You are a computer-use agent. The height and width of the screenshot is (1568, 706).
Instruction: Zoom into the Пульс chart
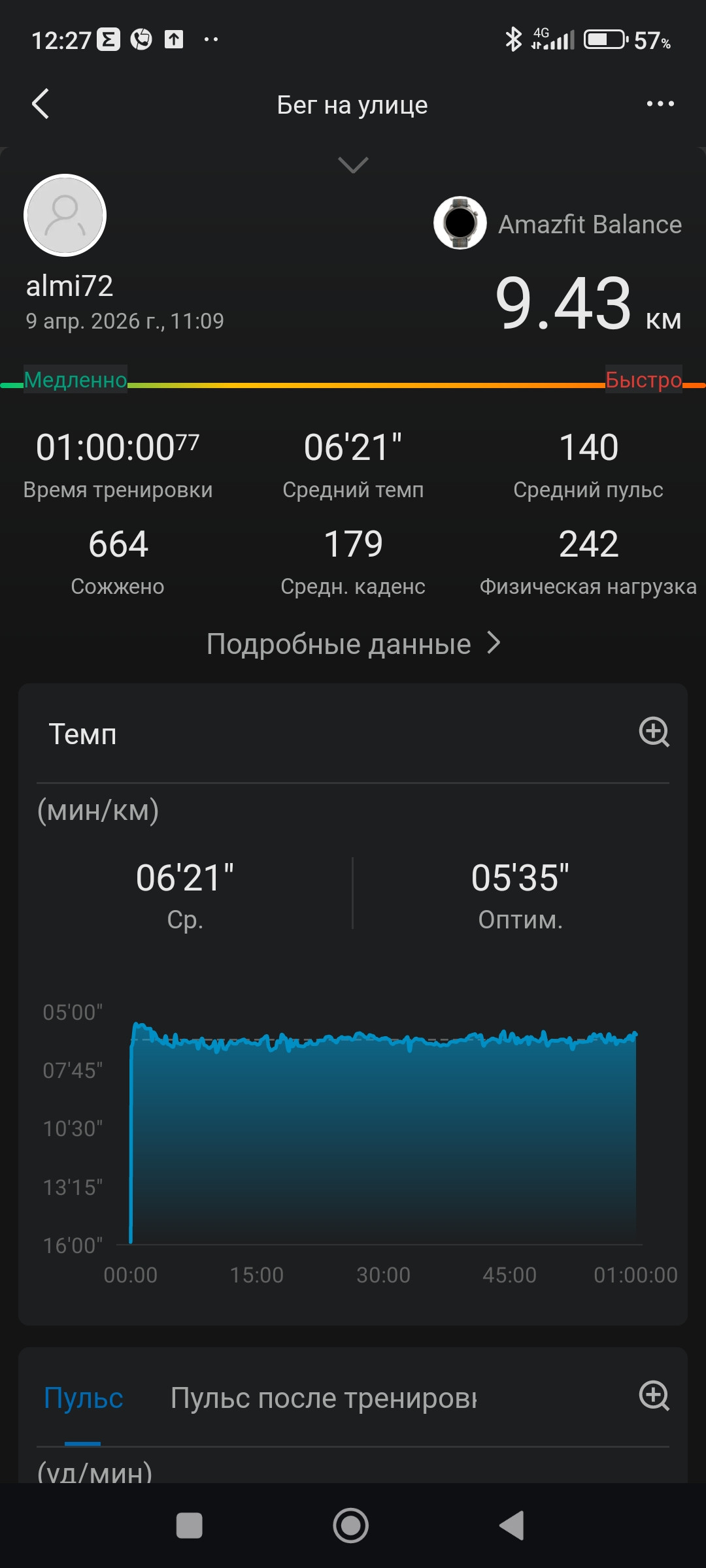click(654, 1396)
